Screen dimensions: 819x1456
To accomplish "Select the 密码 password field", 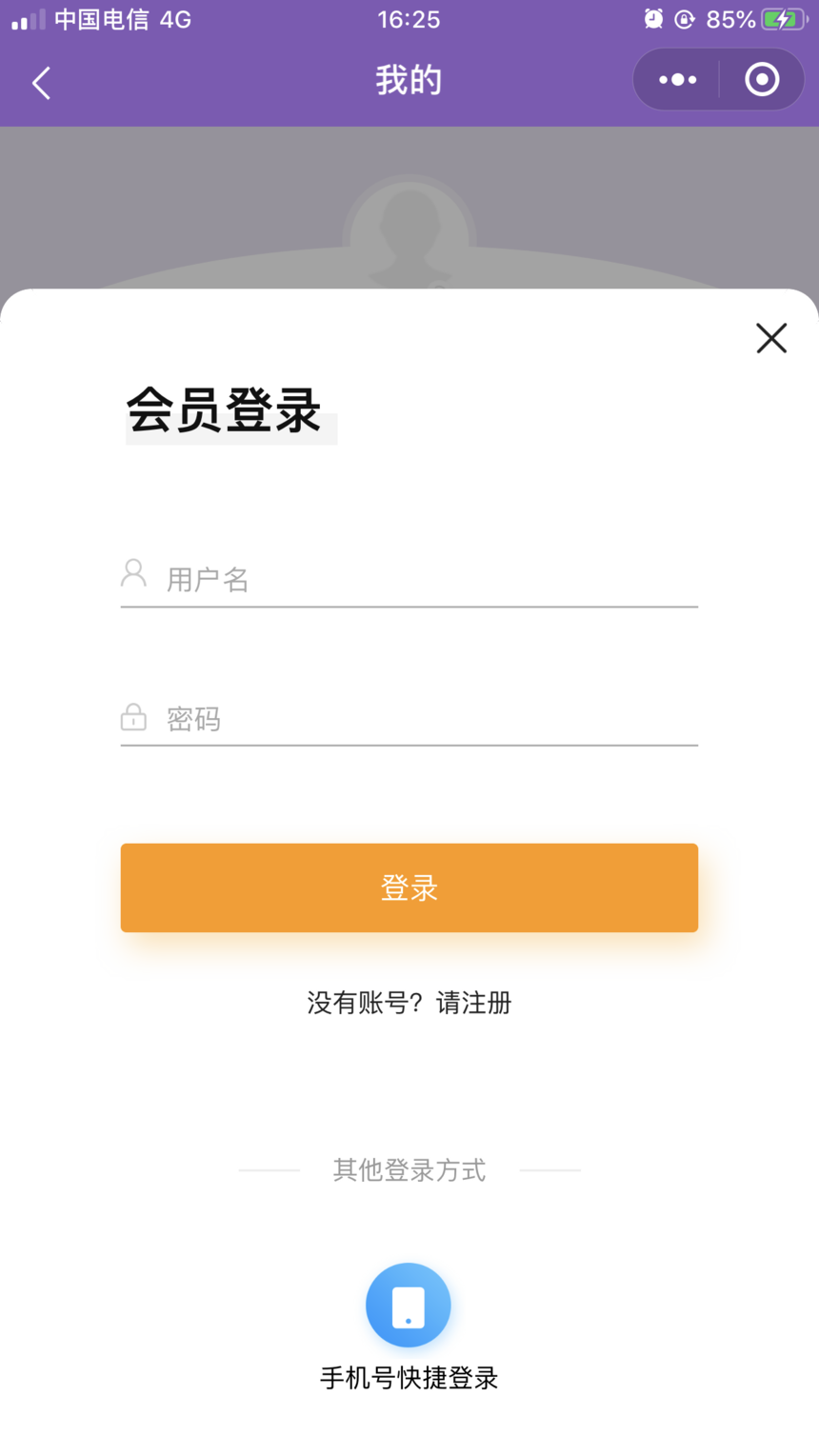I will 409,718.
